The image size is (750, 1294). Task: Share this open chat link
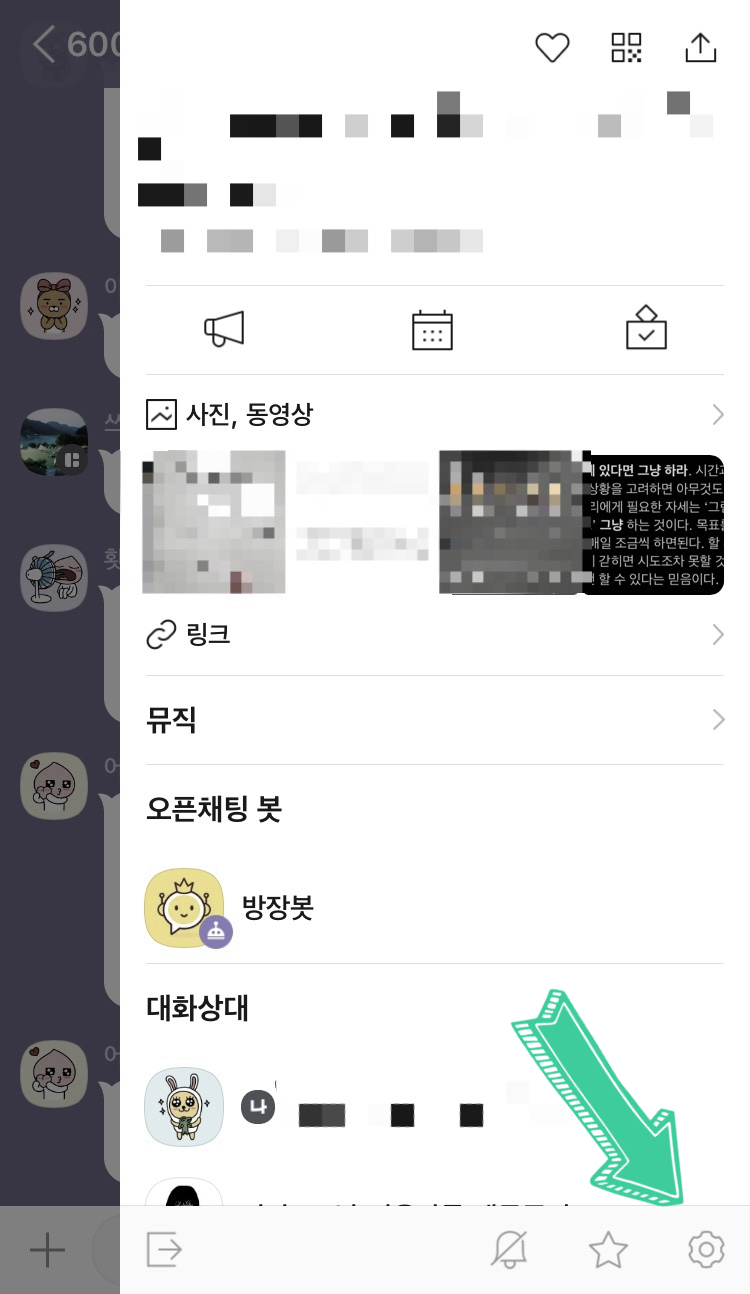(701, 47)
